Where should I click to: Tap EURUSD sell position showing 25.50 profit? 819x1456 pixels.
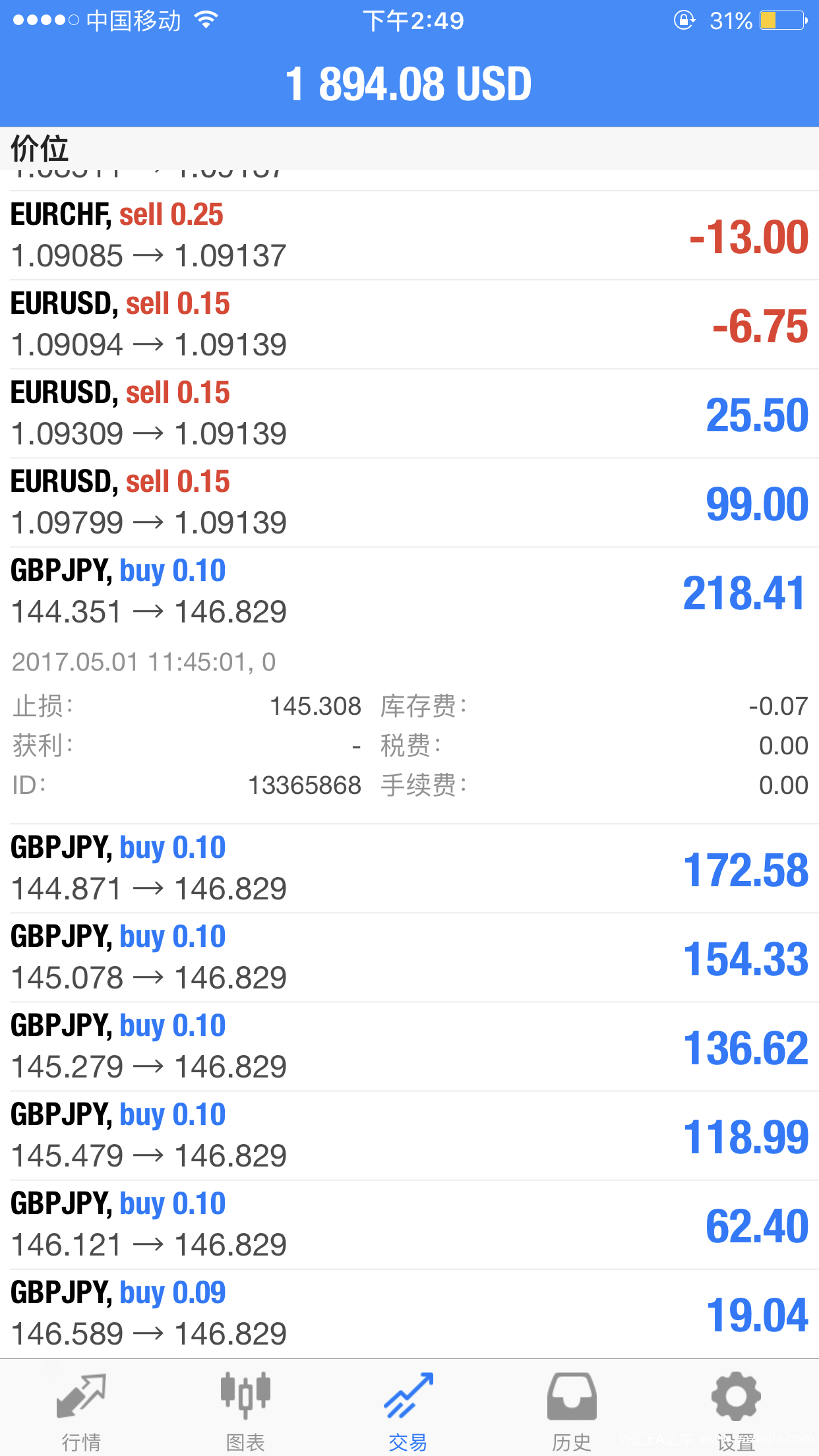(x=409, y=414)
